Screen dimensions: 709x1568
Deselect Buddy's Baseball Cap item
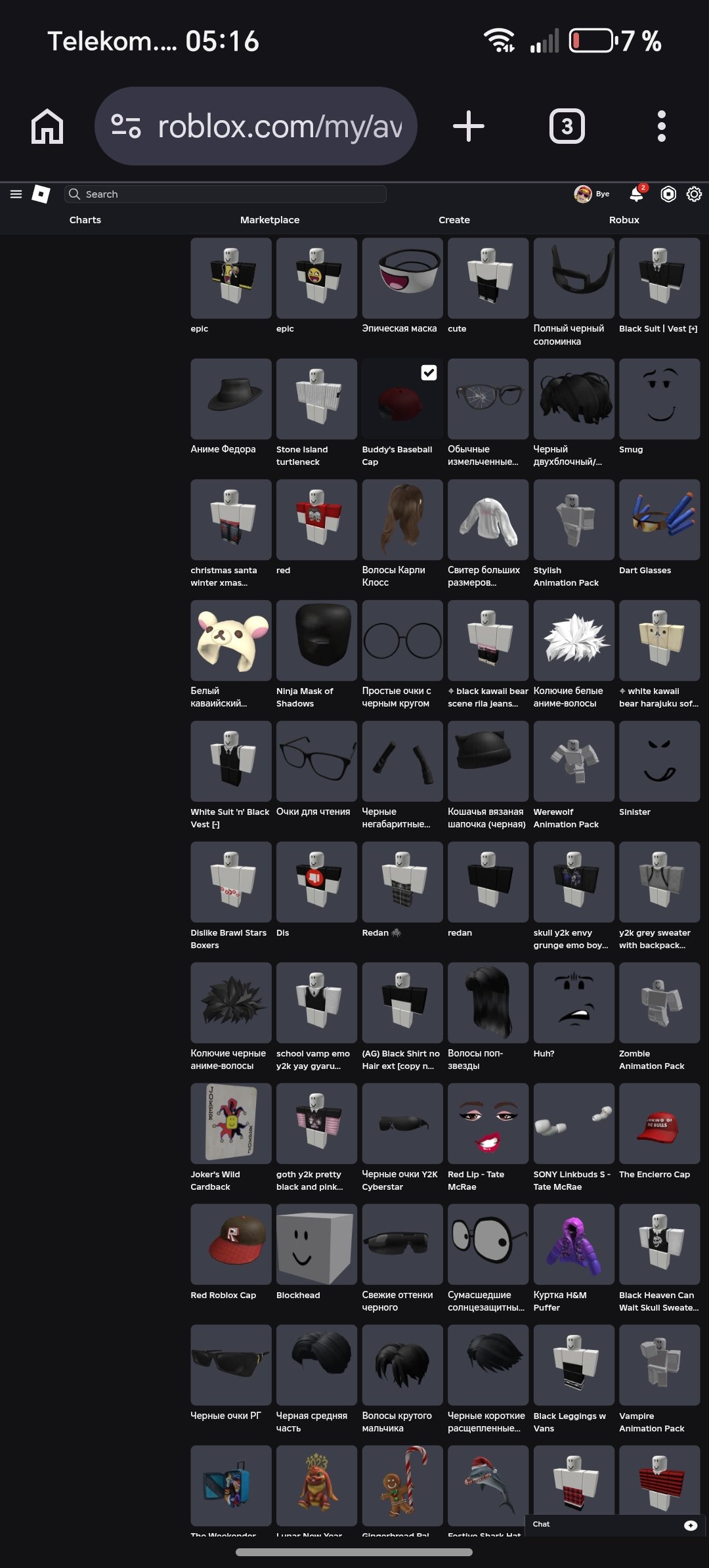[402, 399]
